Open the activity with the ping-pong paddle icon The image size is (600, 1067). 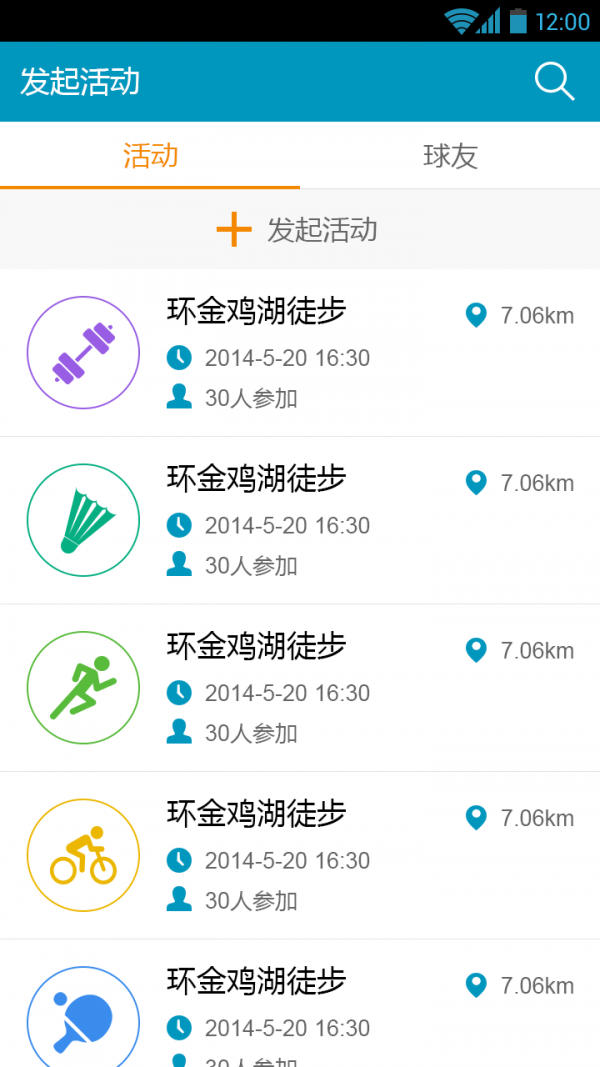tap(300, 1004)
